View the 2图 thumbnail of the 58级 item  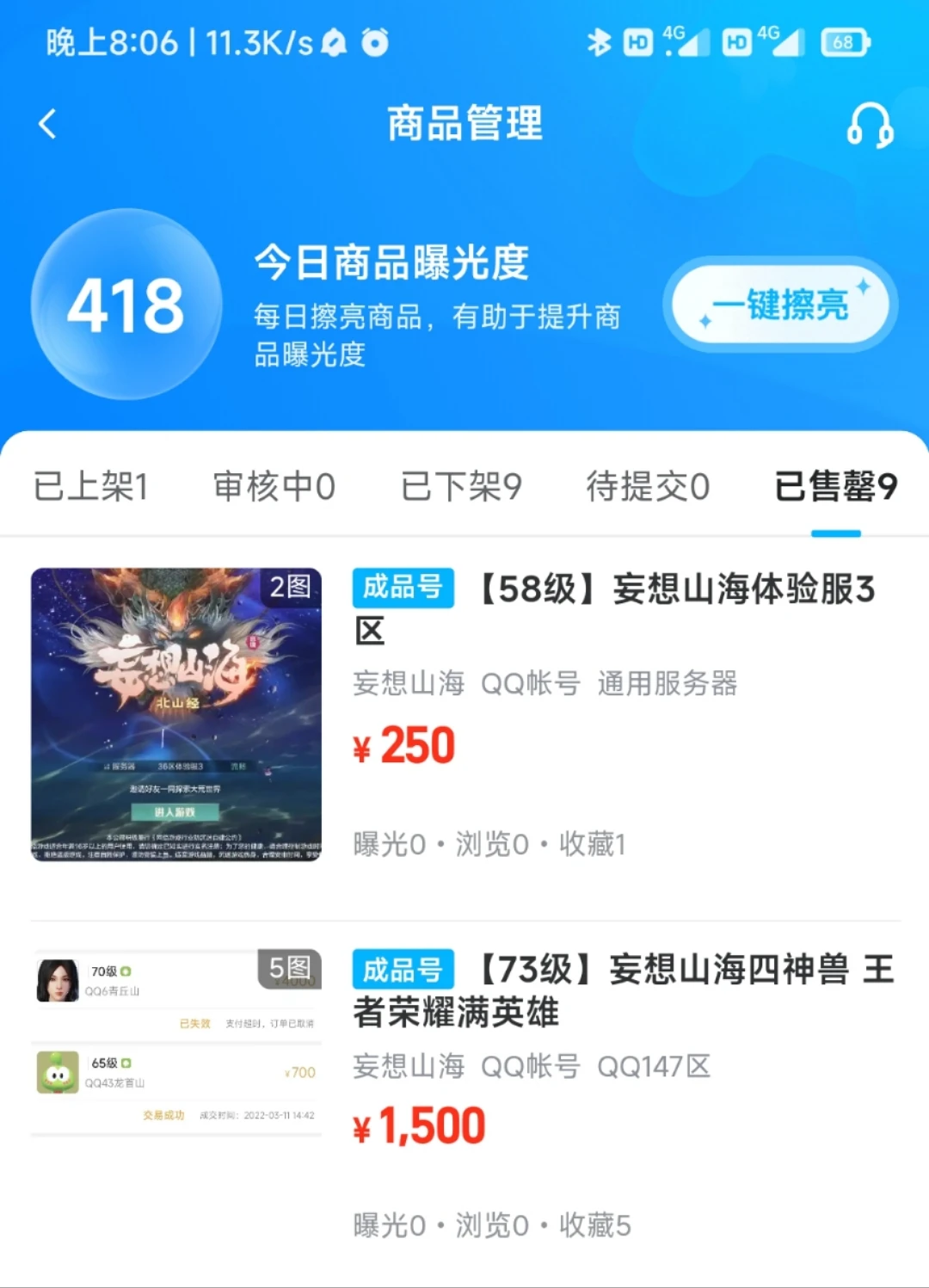coord(176,714)
